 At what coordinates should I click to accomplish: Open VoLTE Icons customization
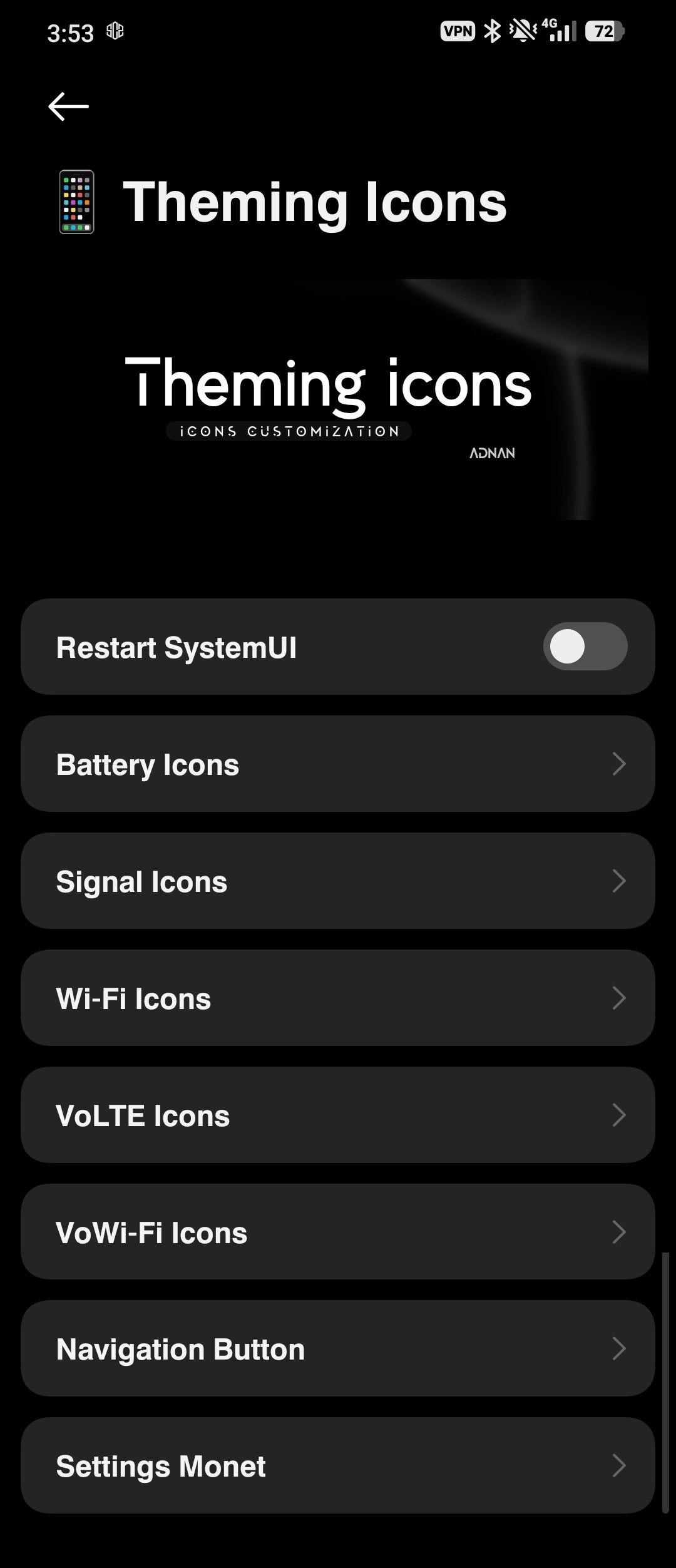[338, 1115]
